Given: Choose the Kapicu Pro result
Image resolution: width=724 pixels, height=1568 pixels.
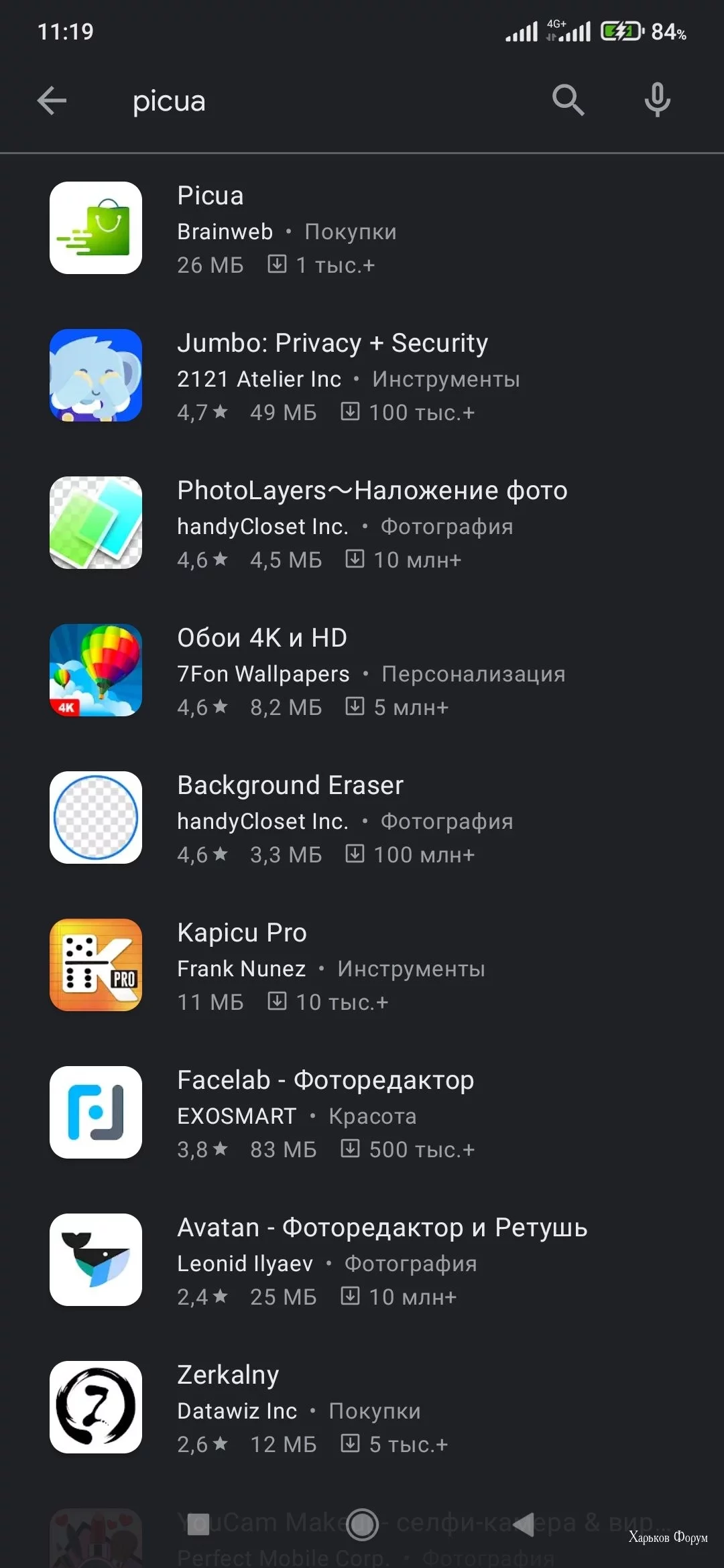Looking at the screenshot, I should [x=362, y=965].
